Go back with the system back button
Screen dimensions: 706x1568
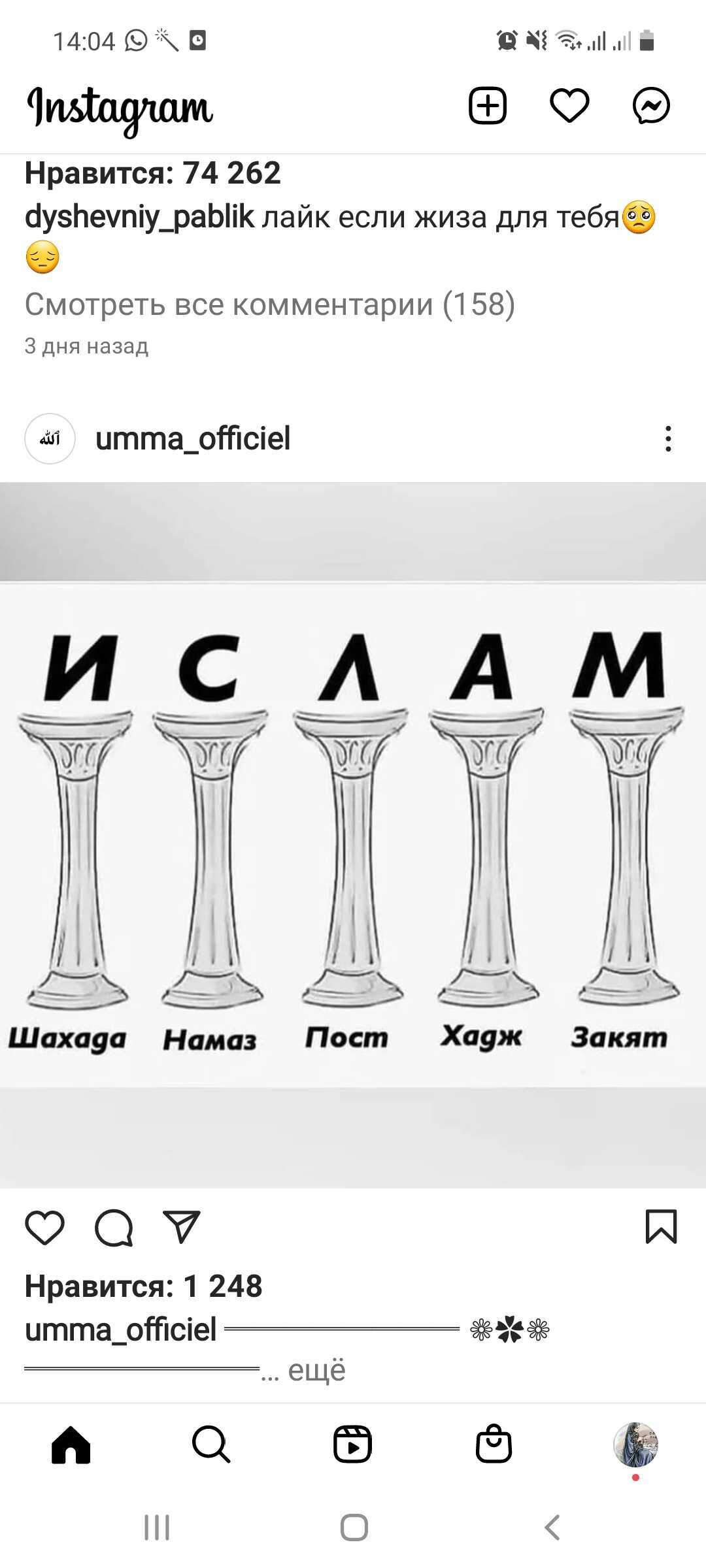tap(552, 1527)
